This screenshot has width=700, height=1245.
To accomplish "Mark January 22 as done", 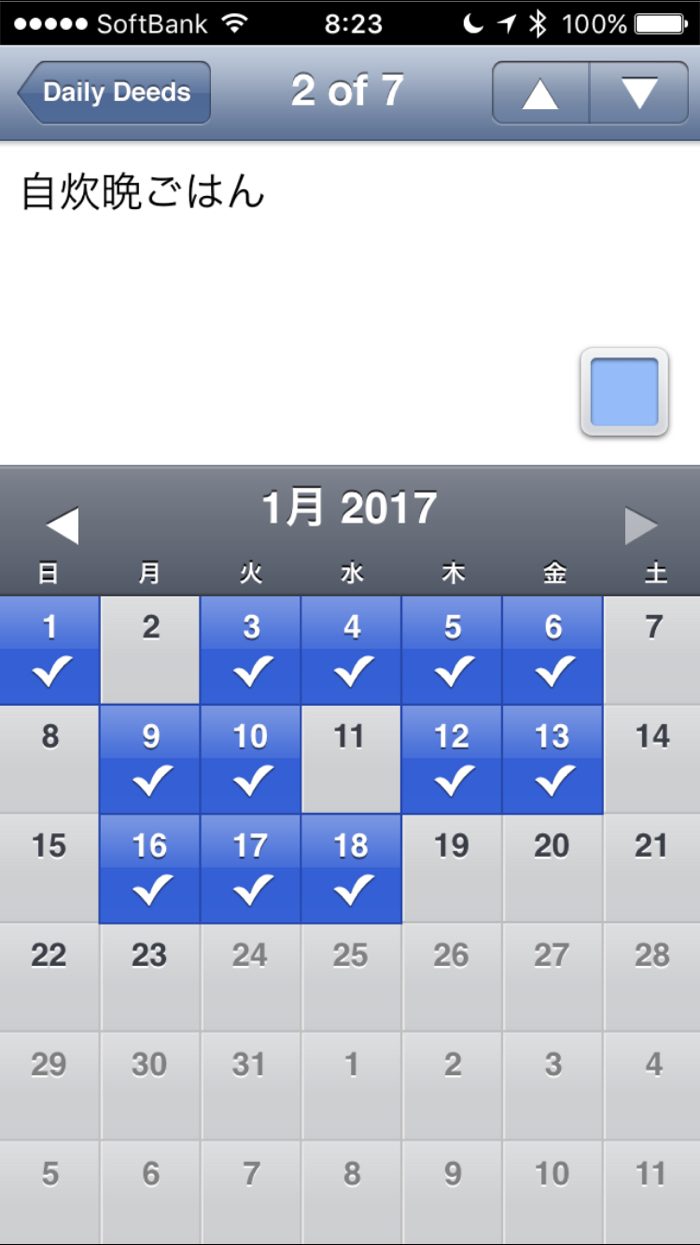I will (50, 977).
